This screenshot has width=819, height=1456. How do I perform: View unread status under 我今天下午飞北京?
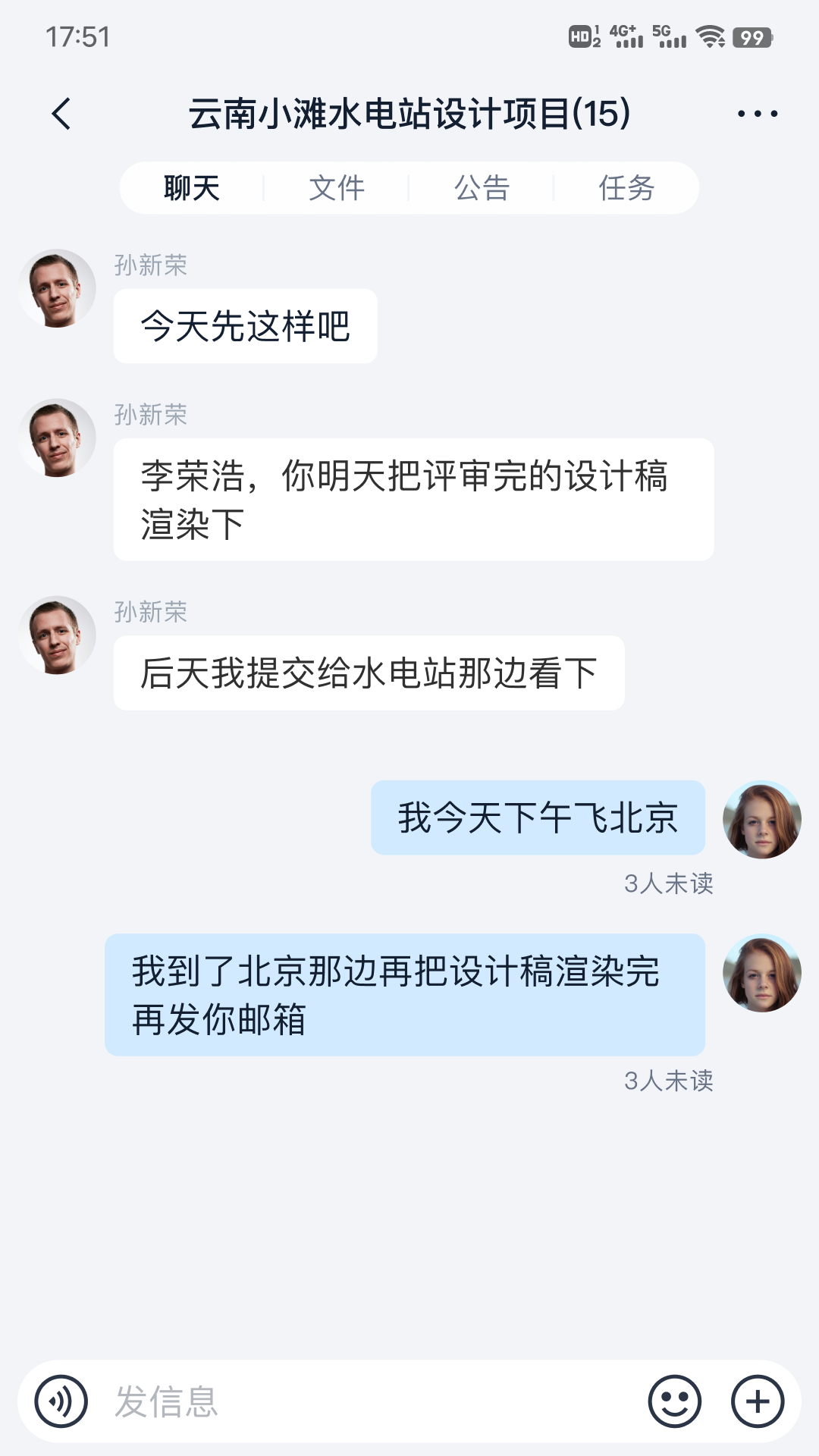(x=668, y=883)
